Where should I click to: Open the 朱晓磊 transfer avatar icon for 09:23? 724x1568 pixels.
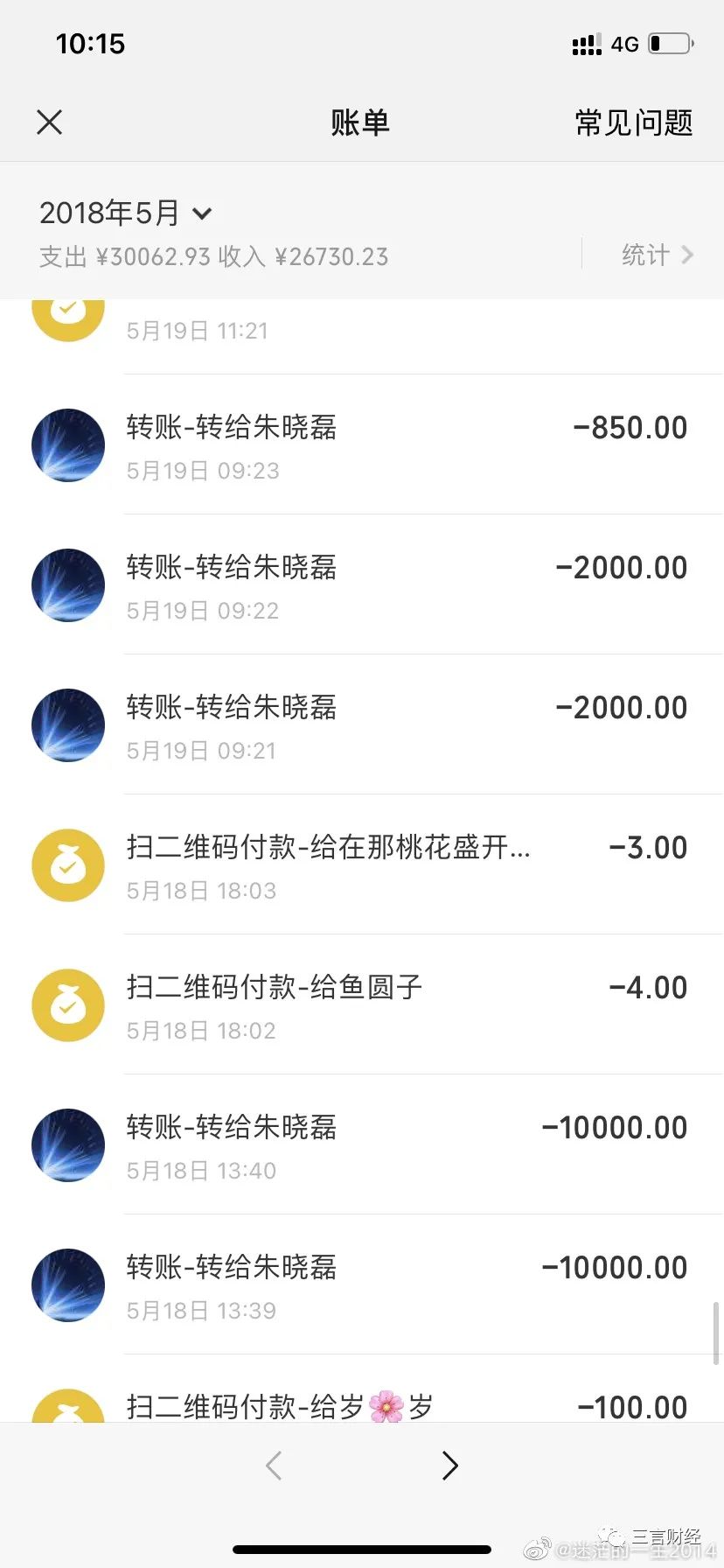68,445
